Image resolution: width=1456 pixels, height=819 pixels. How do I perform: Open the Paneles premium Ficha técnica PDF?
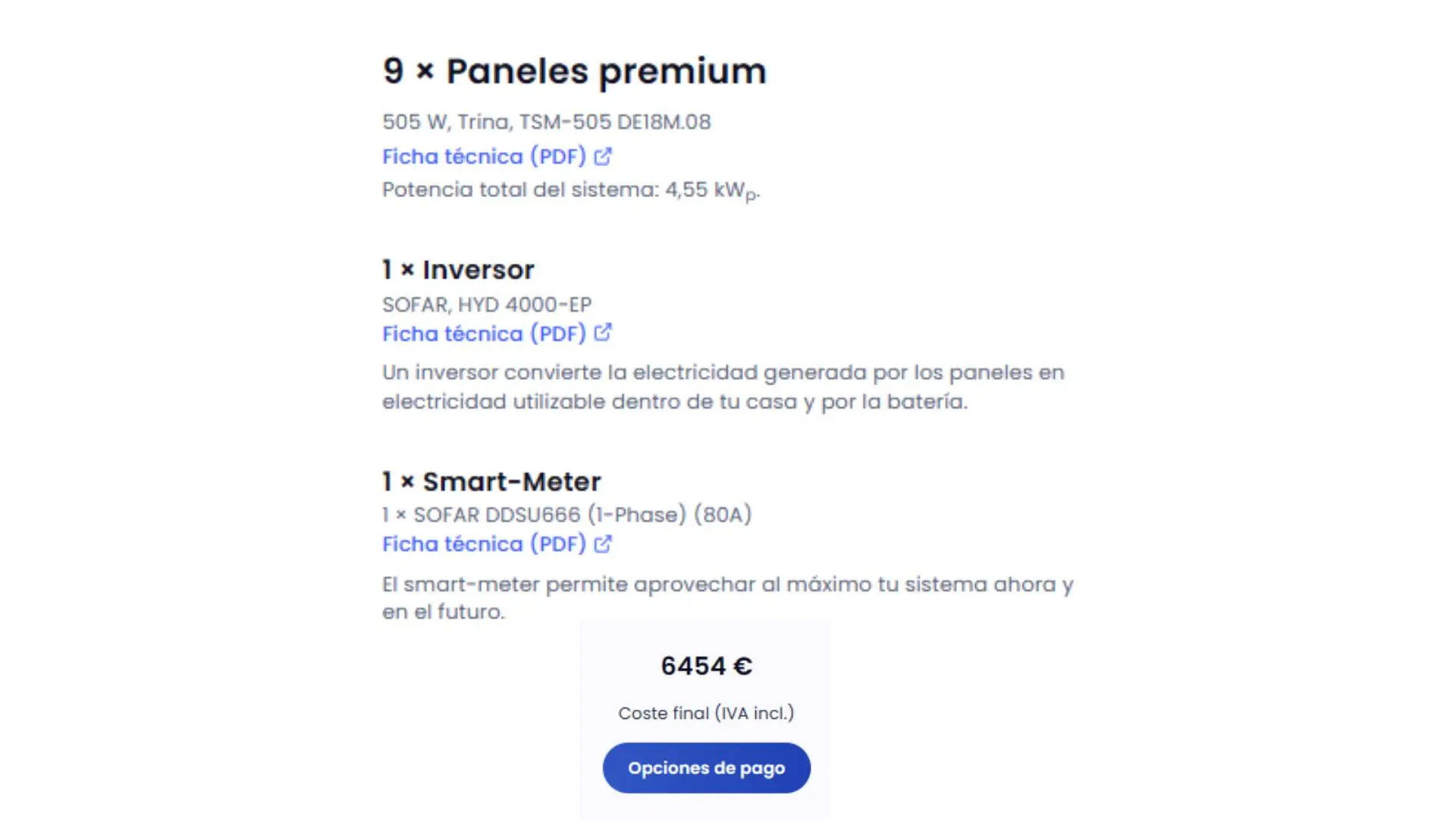coord(497,156)
